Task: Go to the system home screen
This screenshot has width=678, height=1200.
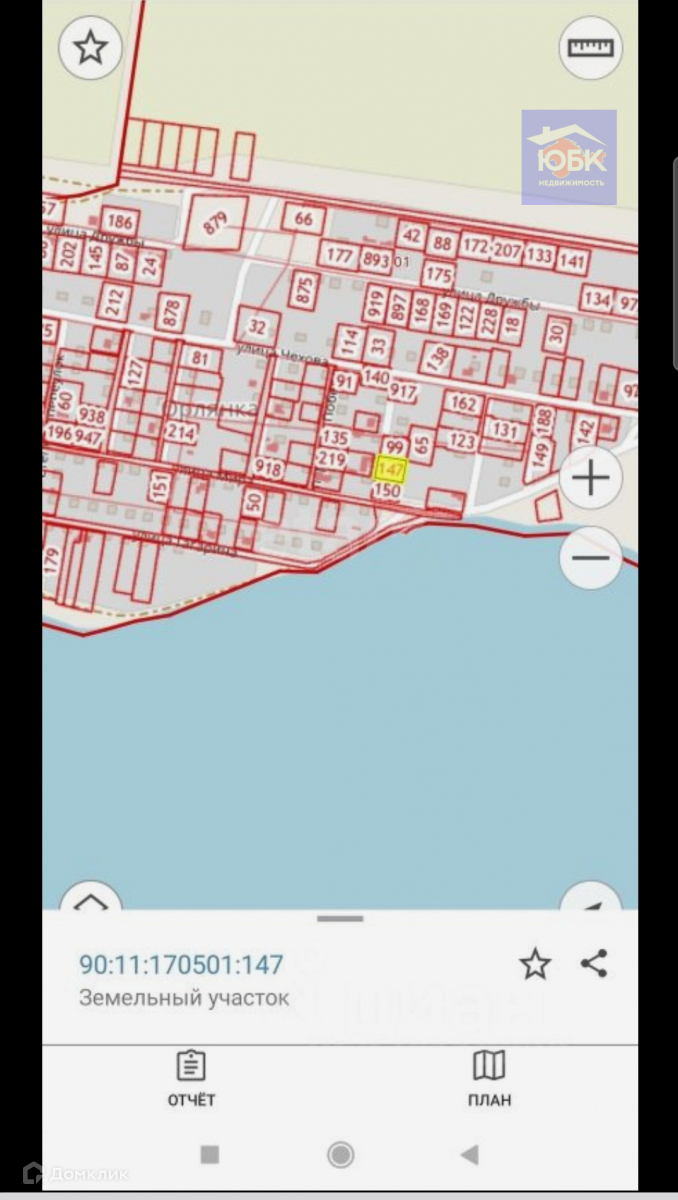Action: (340, 1156)
